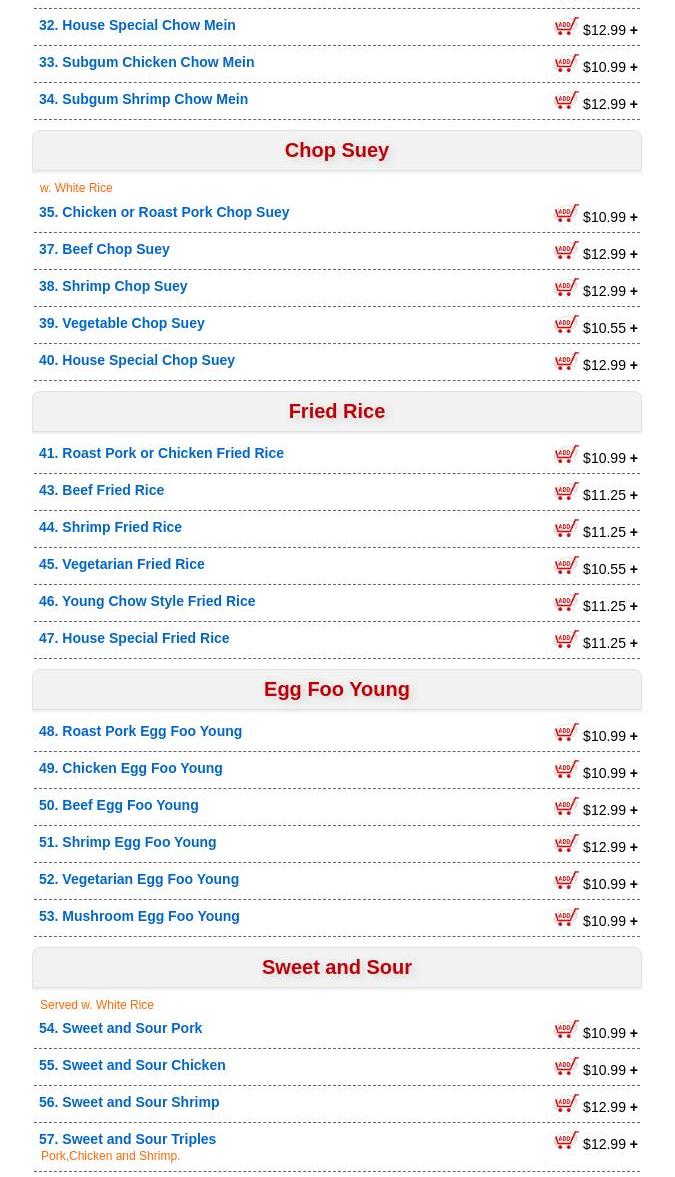Select Roast Pork Egg Foo Young
Screen dimensions: 675x1177
coord(140,732)
